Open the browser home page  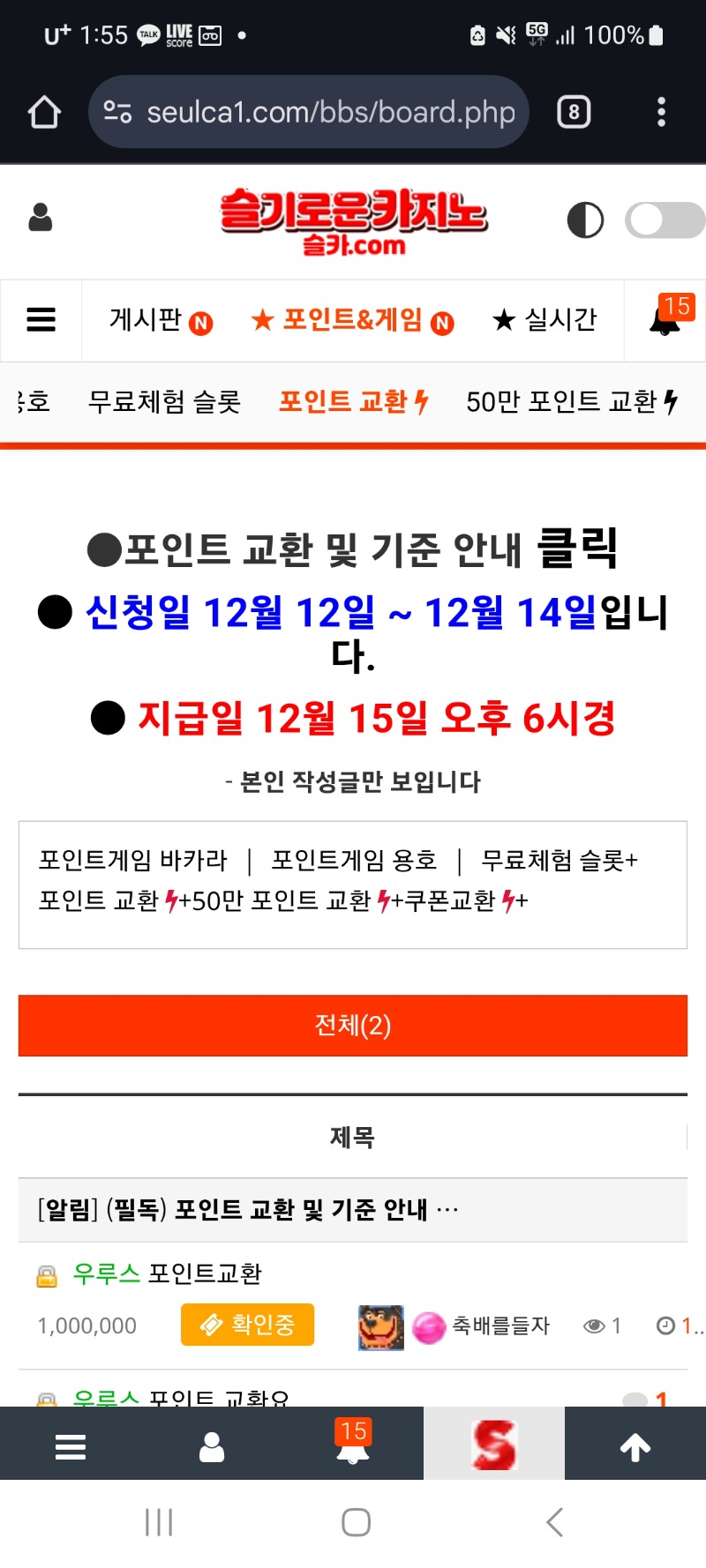pos(44,112)
